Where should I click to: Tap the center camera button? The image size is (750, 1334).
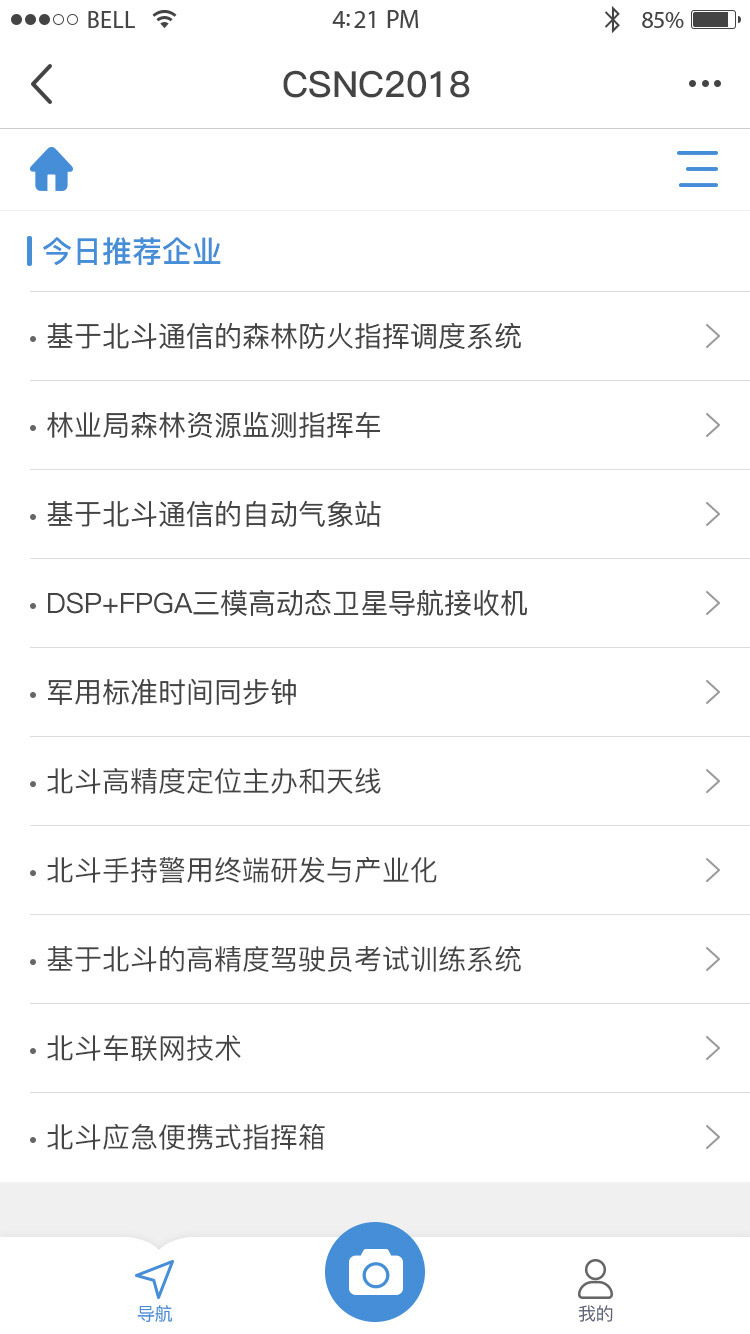375,1272
